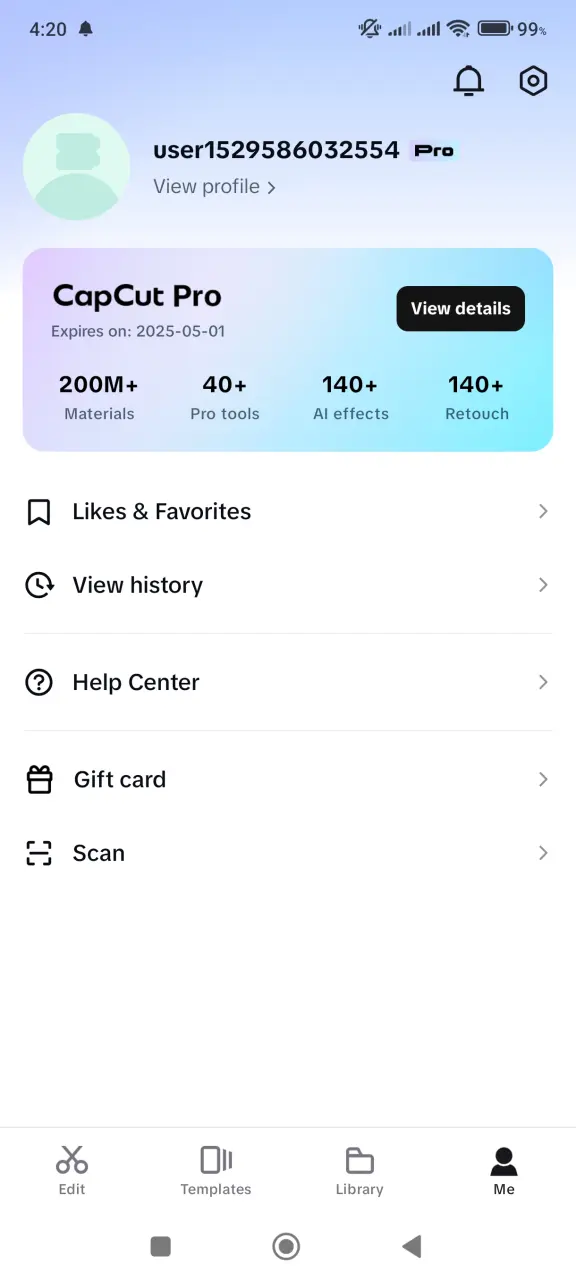Viewport: 576px width, 1280px height.
Task: Open the Help Center row
Action: coord(288,682)
